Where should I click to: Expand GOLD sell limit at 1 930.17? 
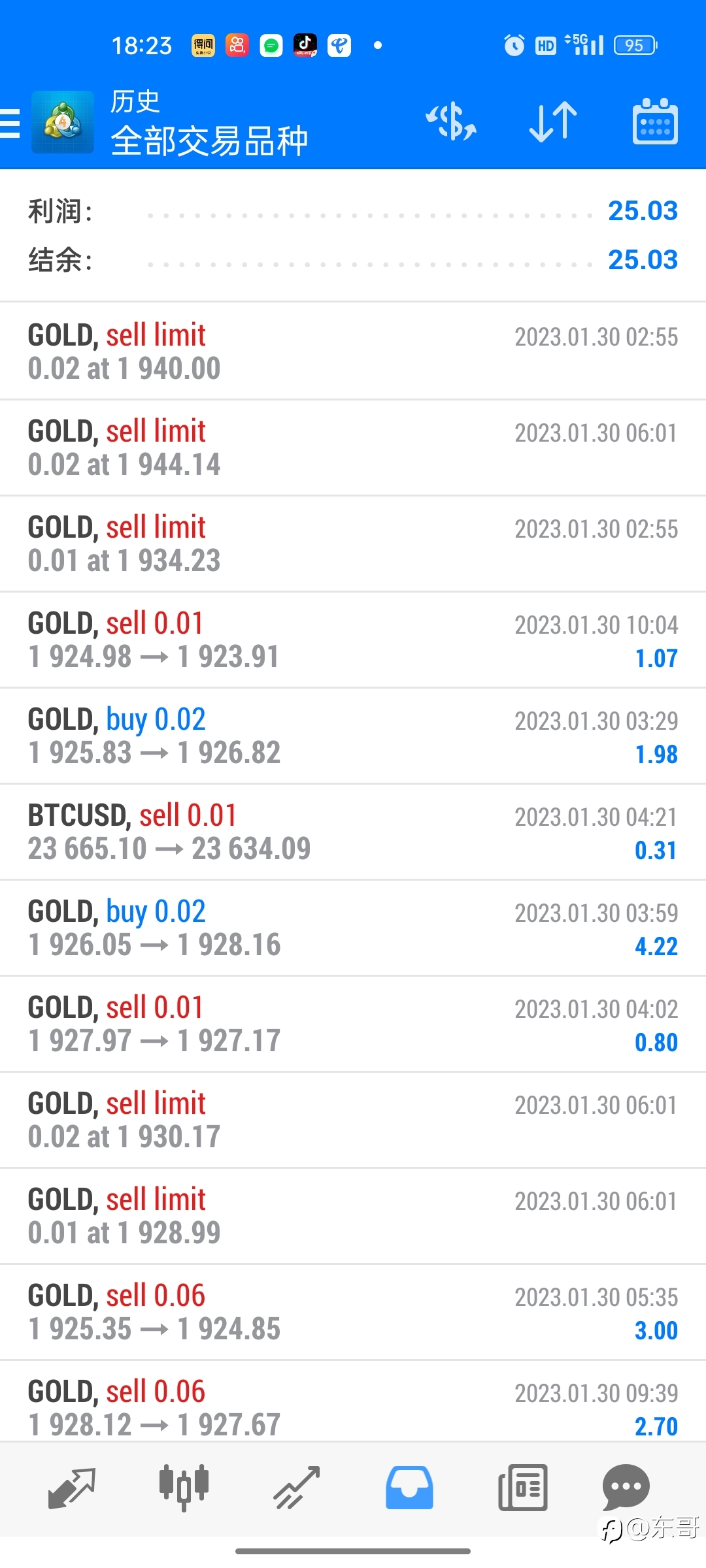[x=353, y=1120]
